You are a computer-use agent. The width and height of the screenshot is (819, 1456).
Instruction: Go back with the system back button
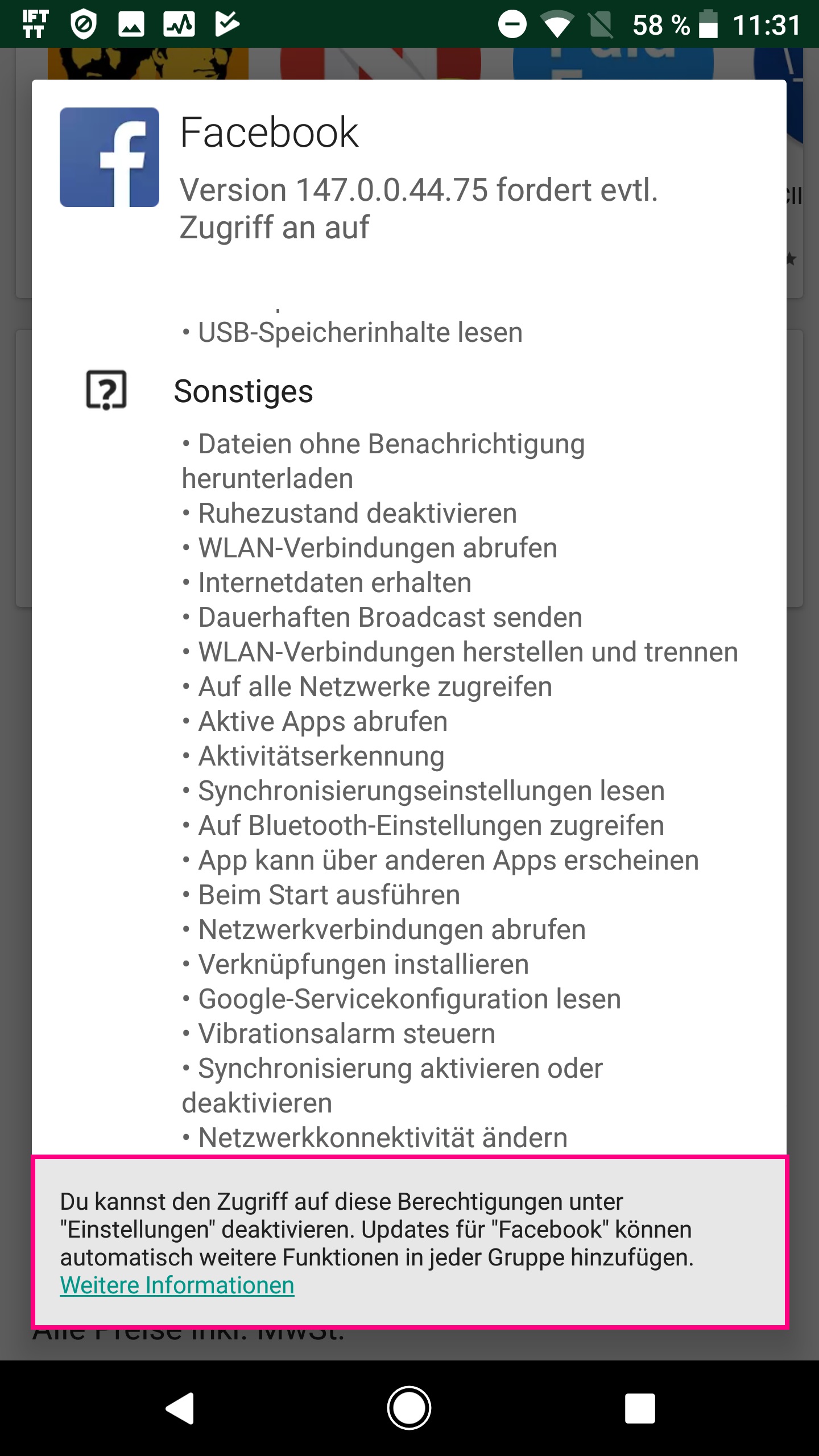tap(181, 1408)
